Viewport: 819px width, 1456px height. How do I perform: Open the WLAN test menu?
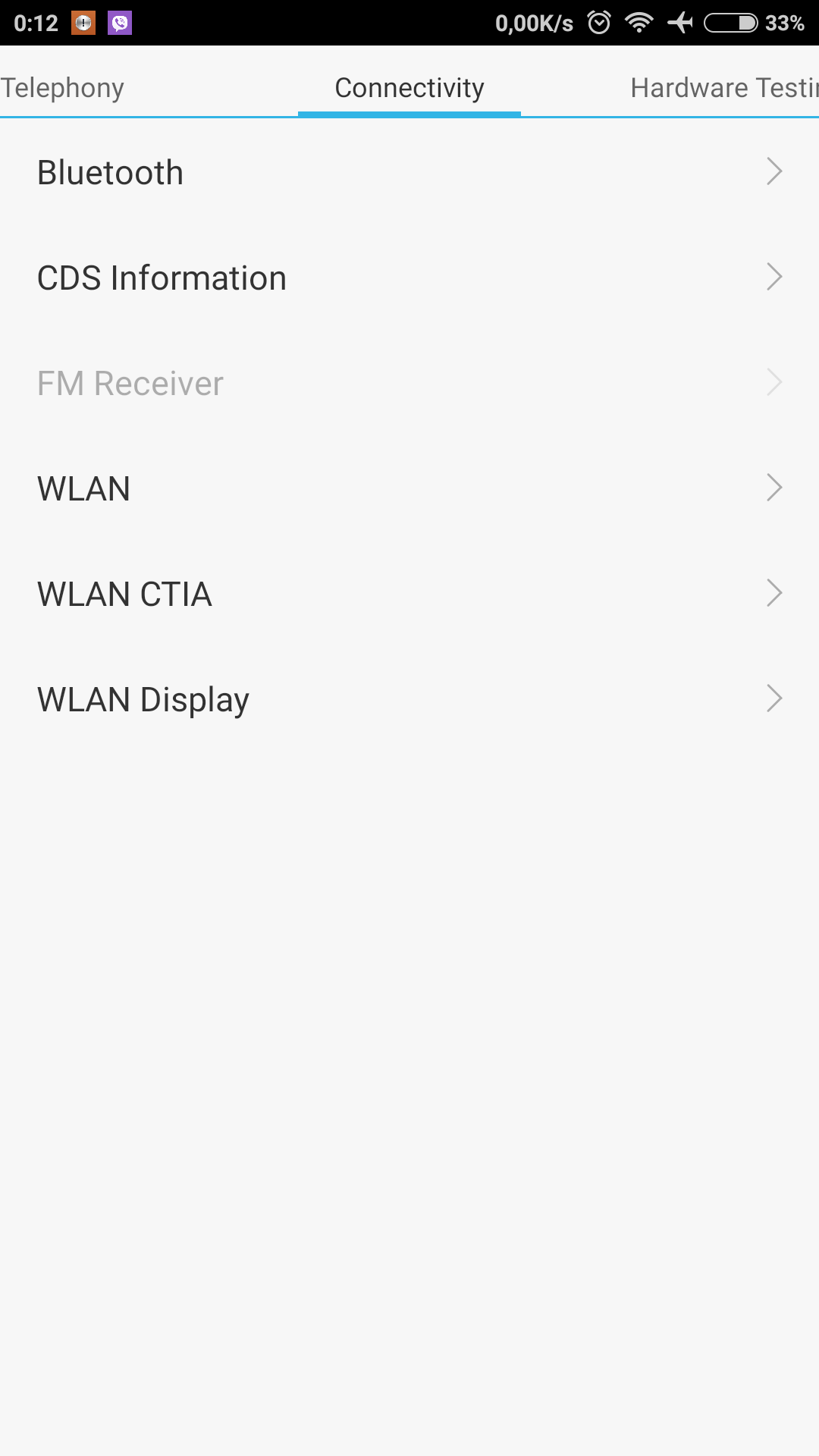[409, 489]
